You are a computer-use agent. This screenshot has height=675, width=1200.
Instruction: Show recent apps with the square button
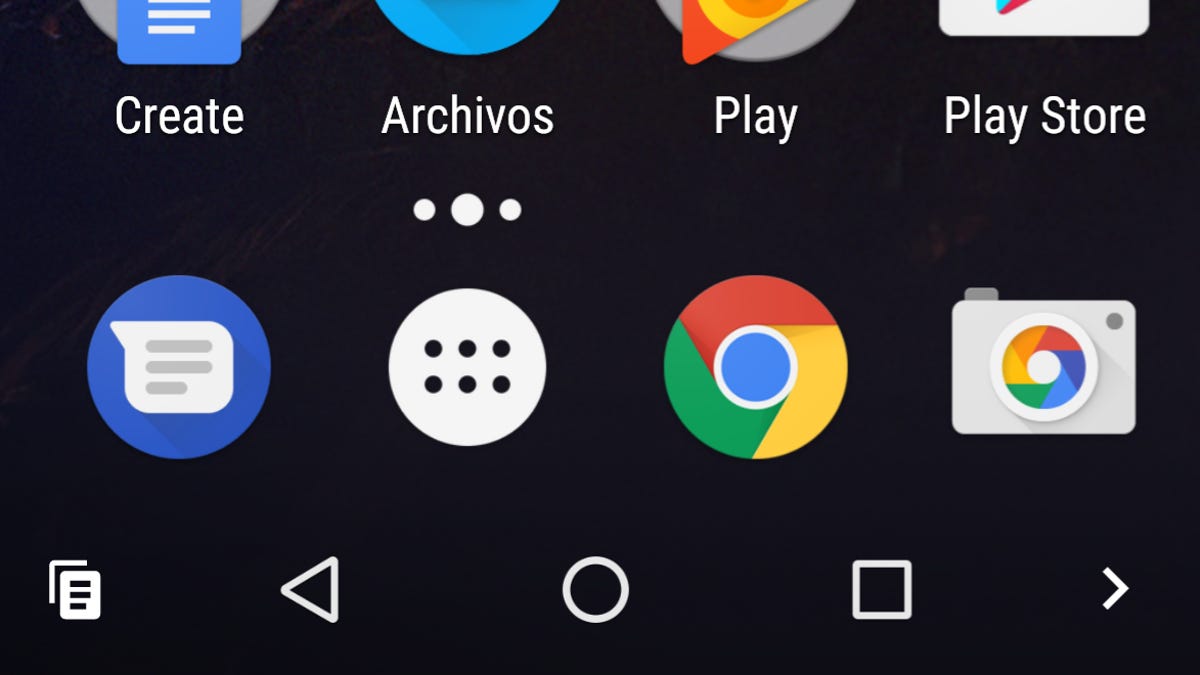tap(881, 590)
